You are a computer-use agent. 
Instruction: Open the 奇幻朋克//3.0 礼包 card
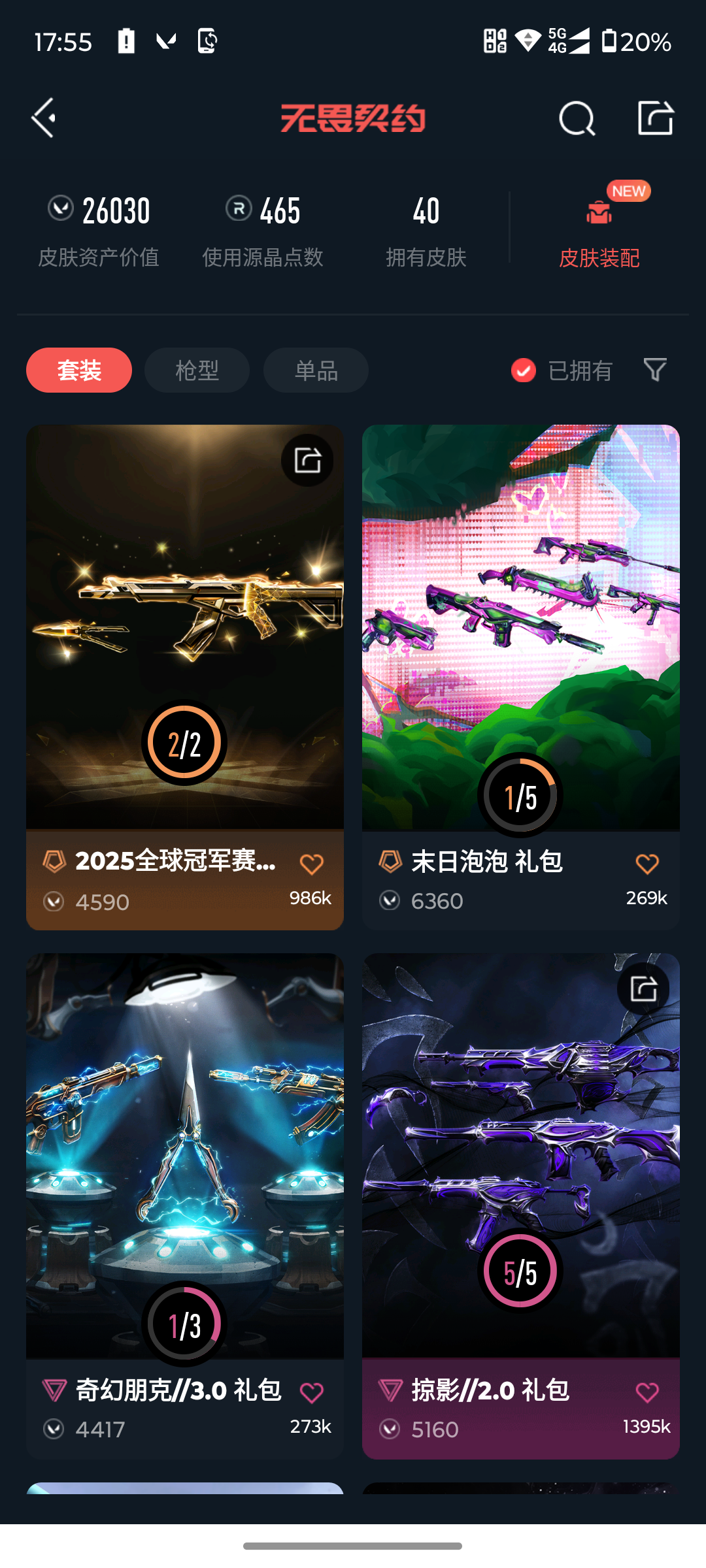pos(184,1156)
